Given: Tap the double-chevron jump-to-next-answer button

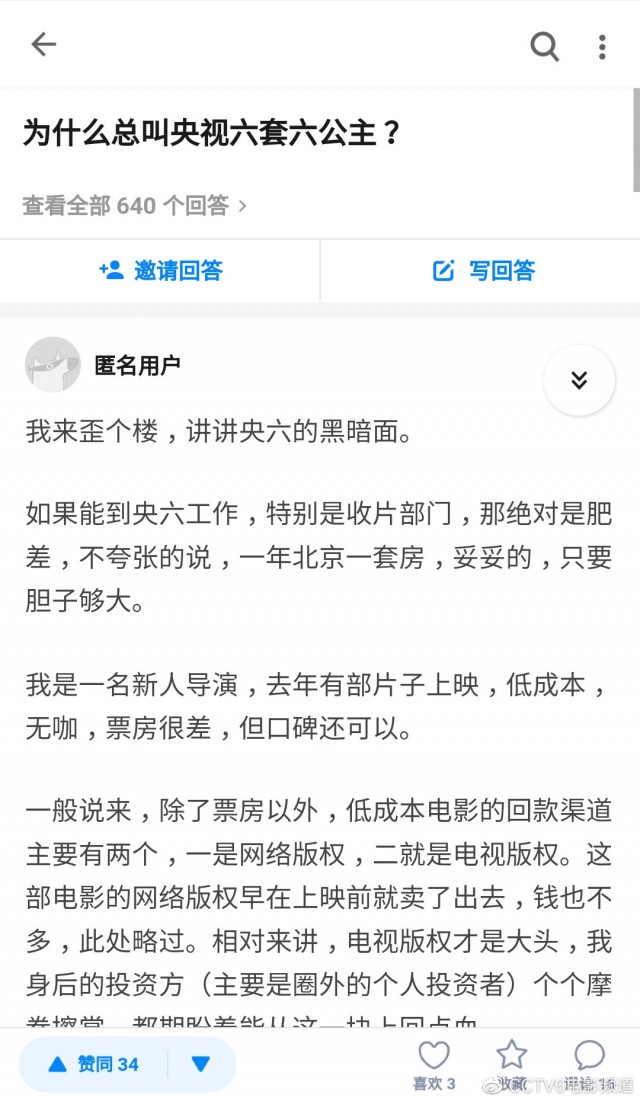Looking at the screenshot, I should click(x=579, y=380).
